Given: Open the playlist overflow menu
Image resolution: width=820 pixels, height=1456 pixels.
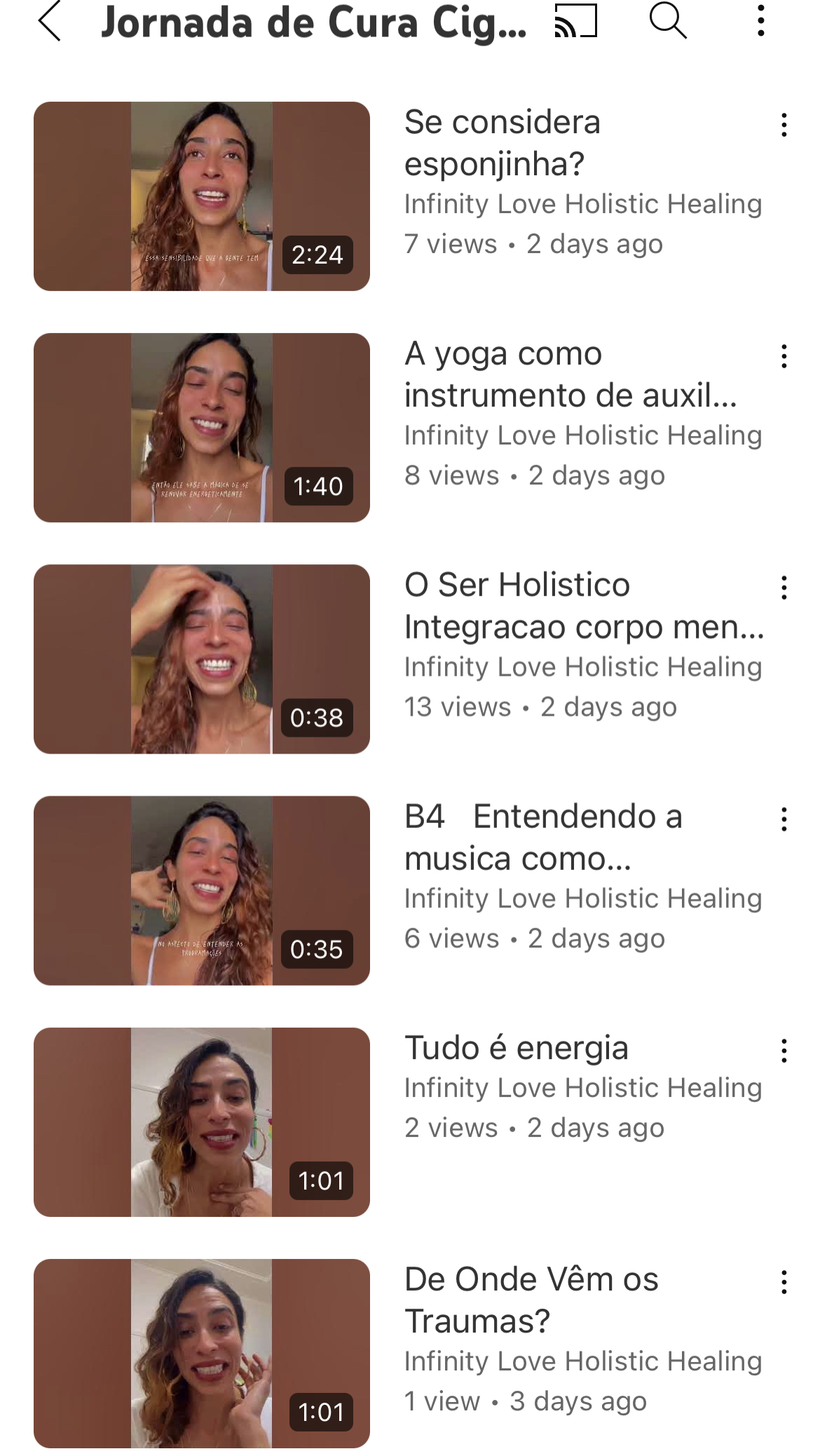Looking at the screenshot, I should coord(760,20).
